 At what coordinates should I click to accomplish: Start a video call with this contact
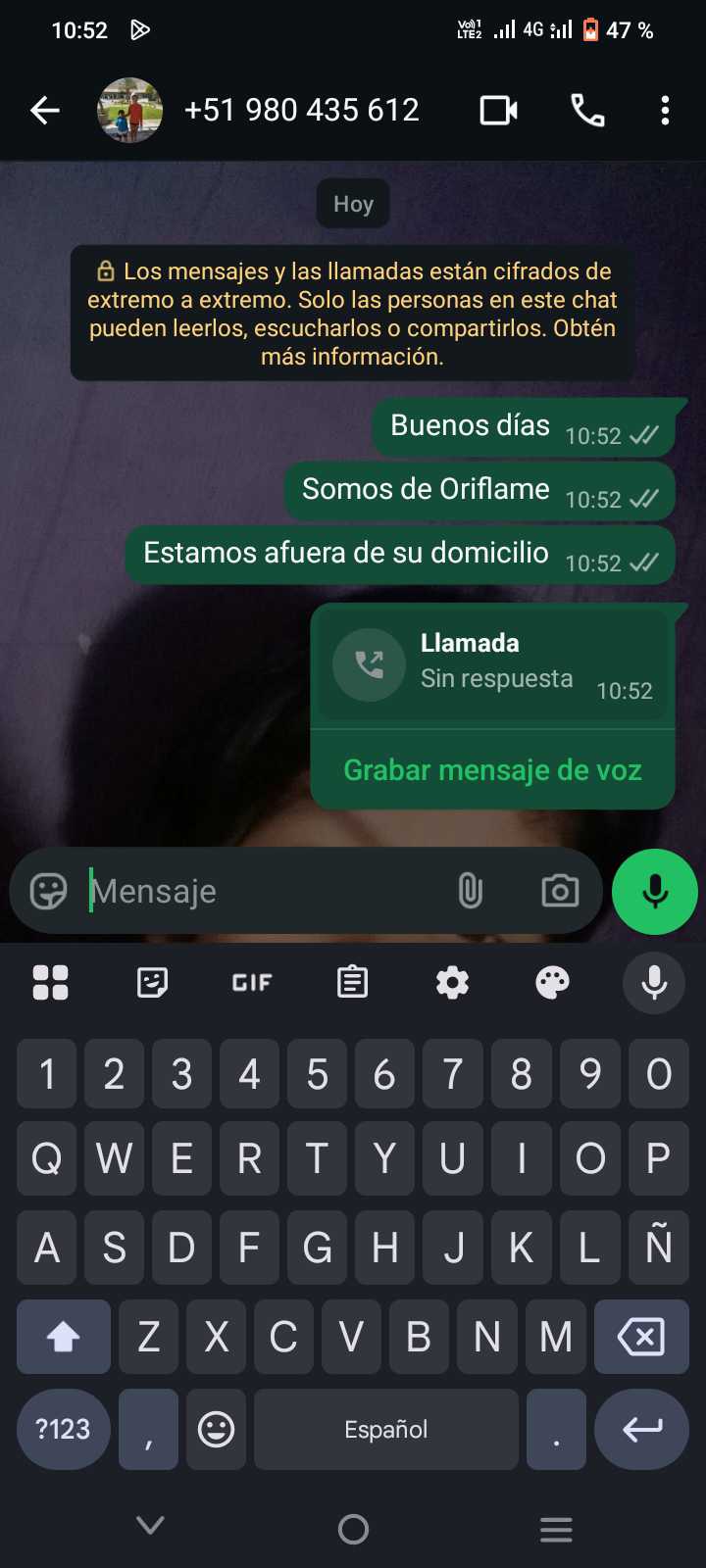tap(498, 111)
